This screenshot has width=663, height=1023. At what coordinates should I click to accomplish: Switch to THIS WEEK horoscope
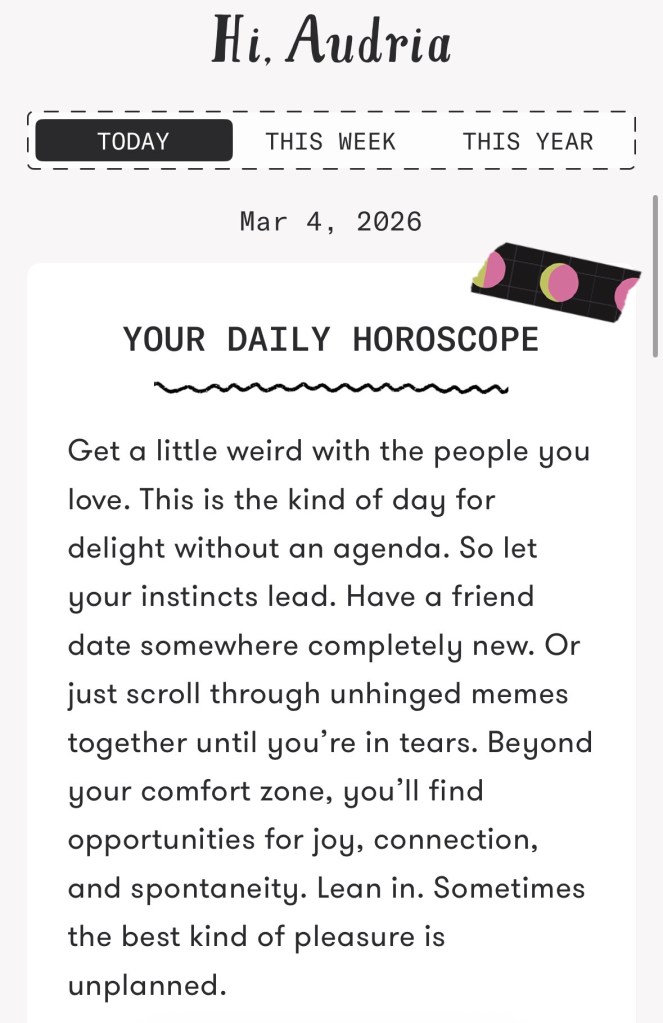(330, 141)
